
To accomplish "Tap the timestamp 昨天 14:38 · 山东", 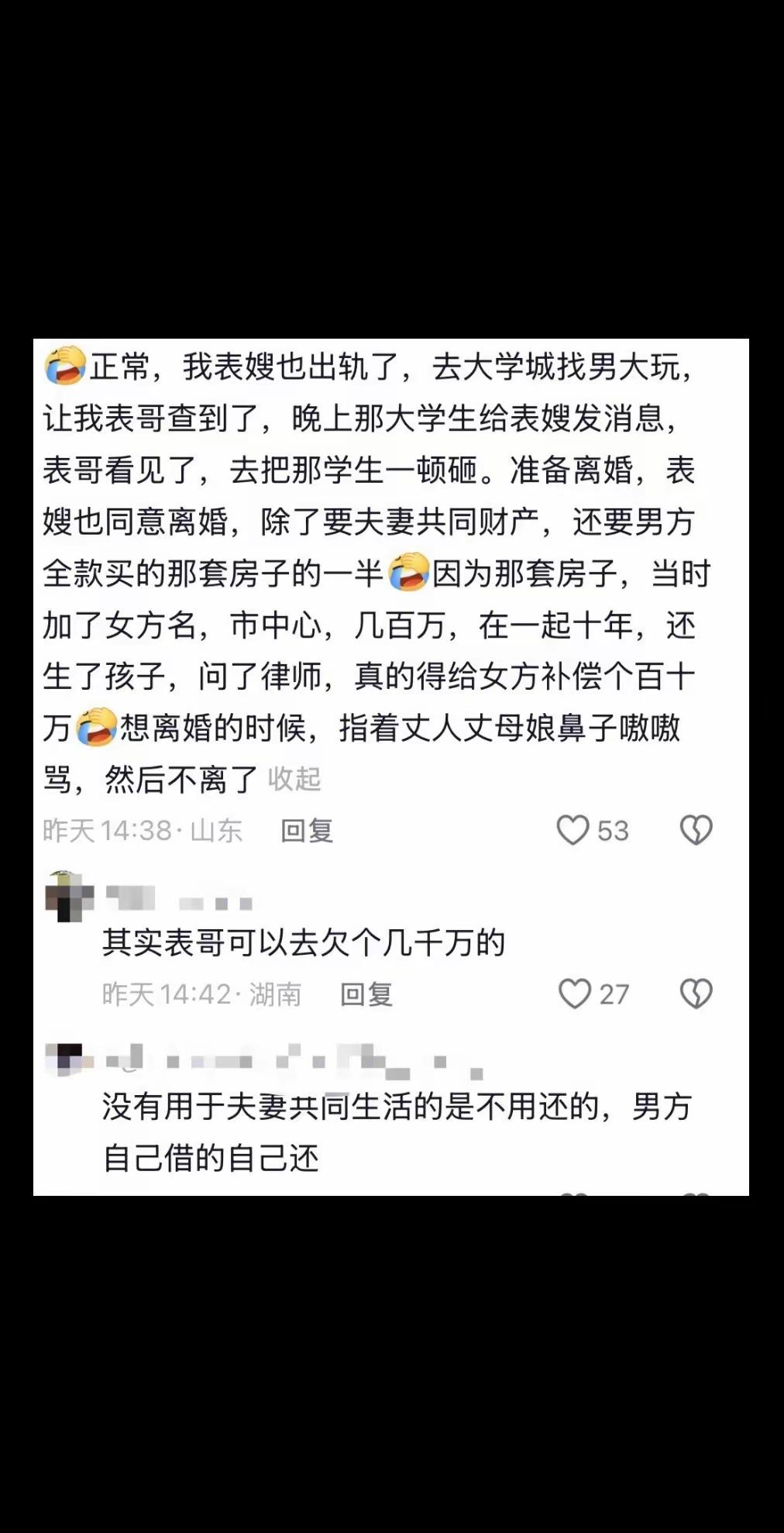I will [x=143, y=829].
